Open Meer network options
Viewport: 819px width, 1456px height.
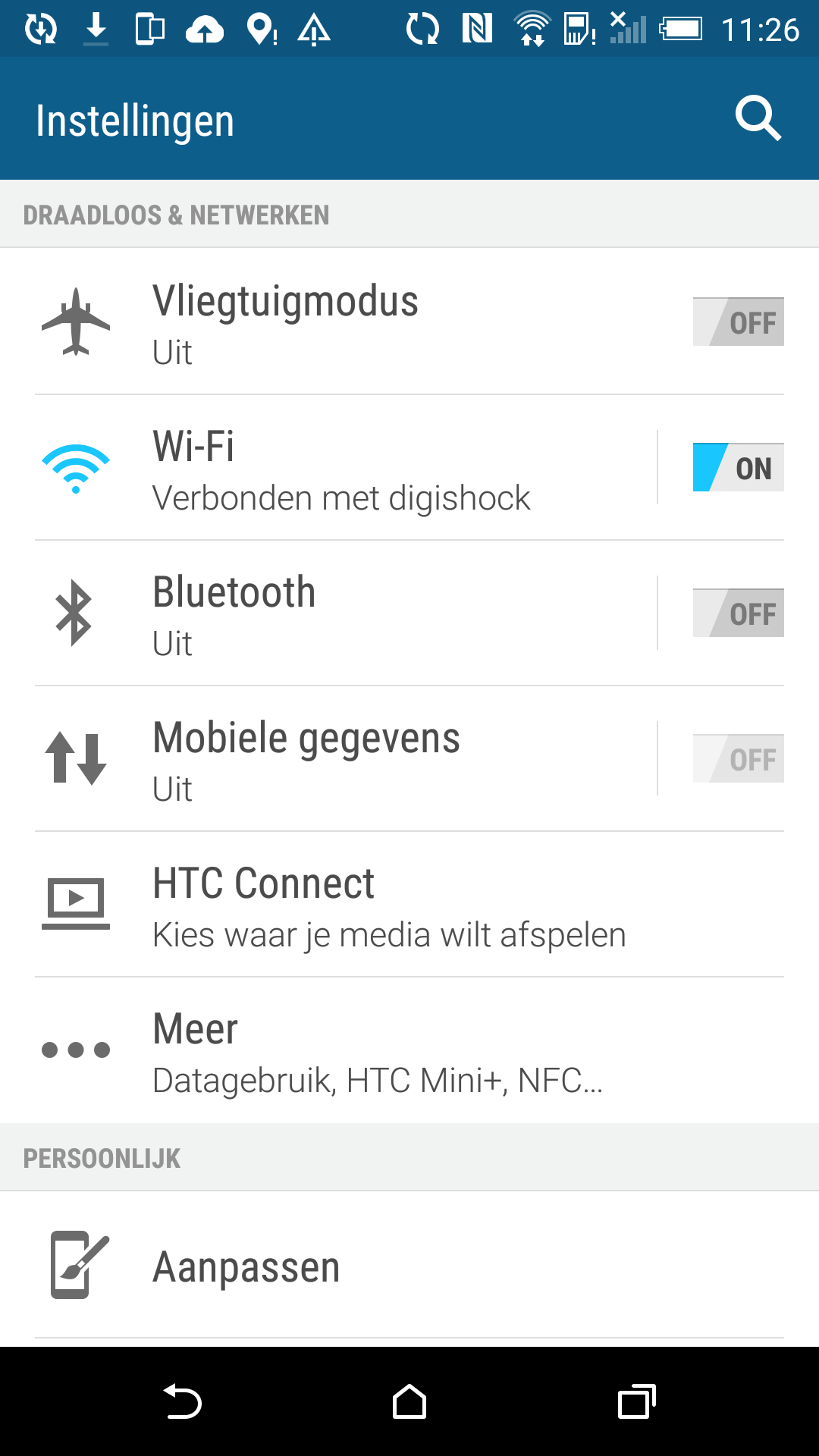(409, 1050)
